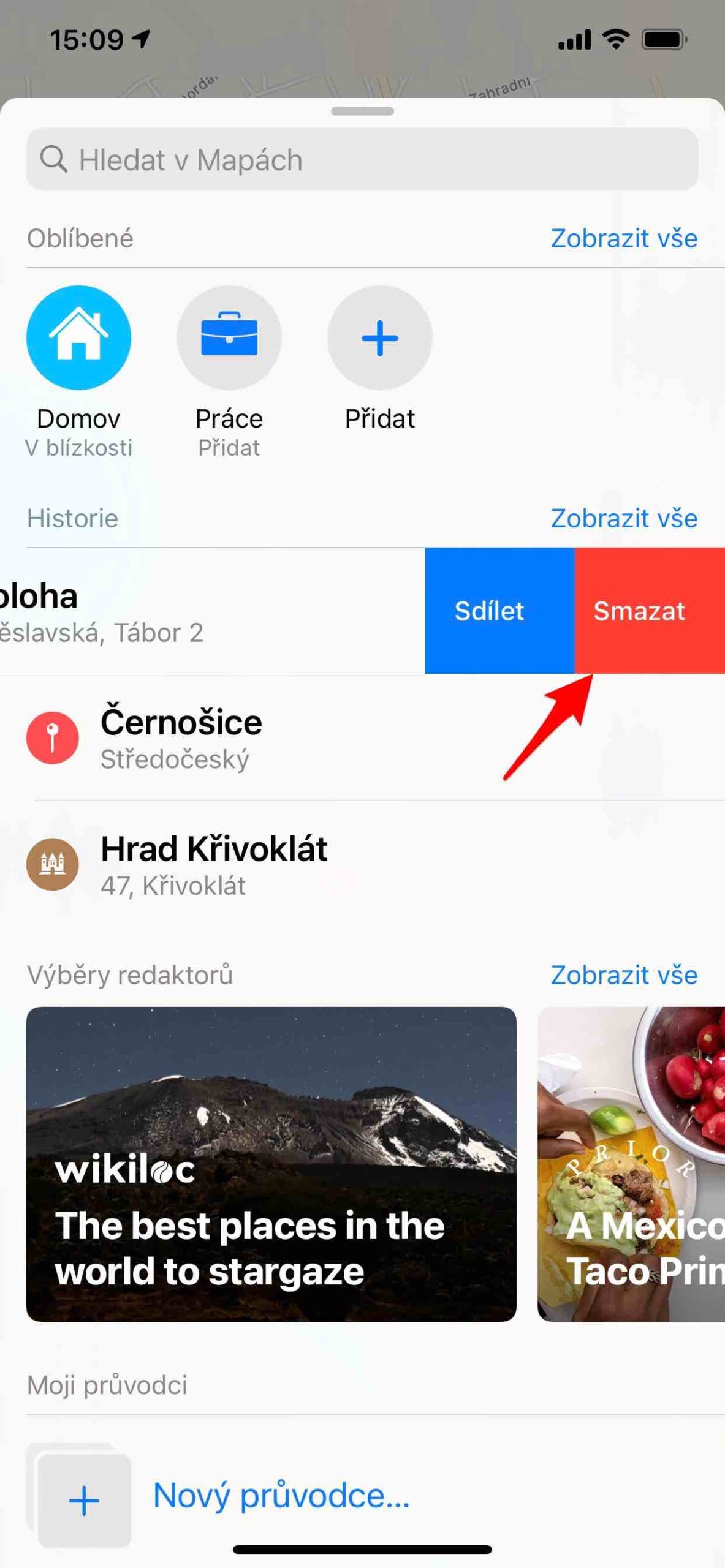The width and height of the screenshot is (725, 1568).
Task: Tap the Přidat plus icon in favorites
Action: [x=380, y=337]
